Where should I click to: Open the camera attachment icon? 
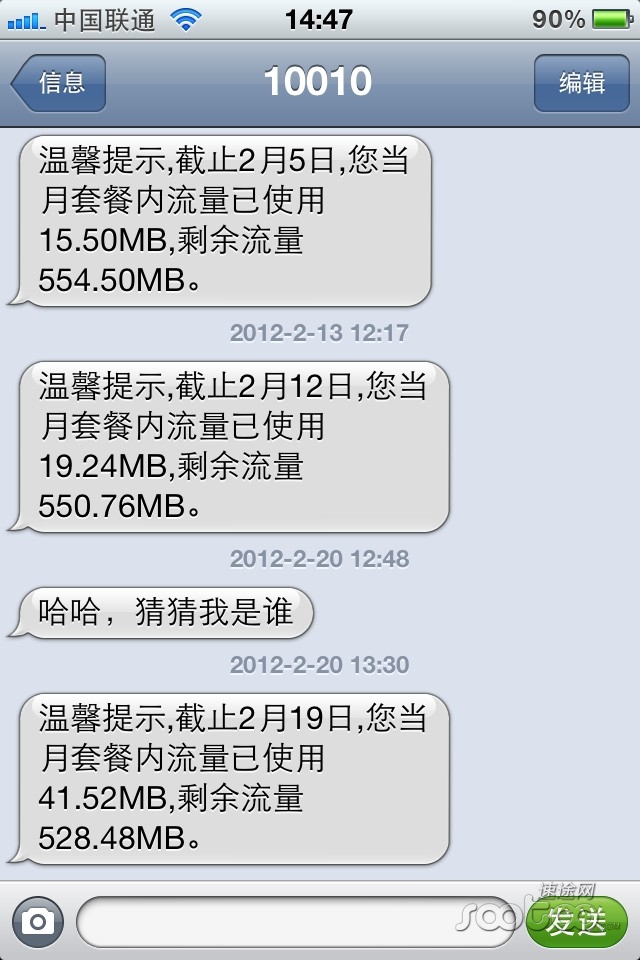38,921
